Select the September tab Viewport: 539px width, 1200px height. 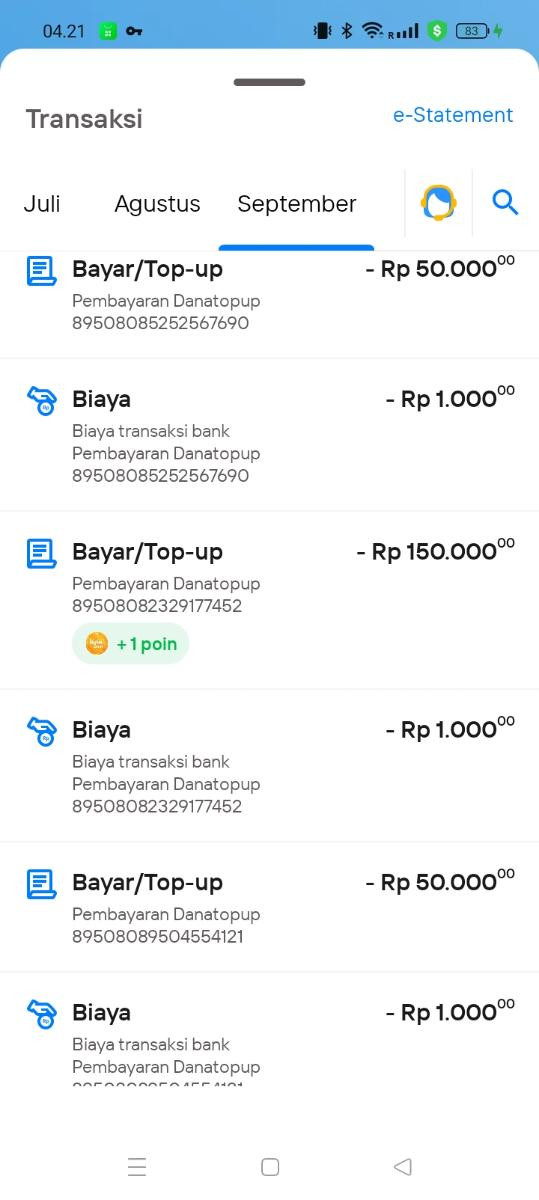pyautogui.click(x=296, y=204)
